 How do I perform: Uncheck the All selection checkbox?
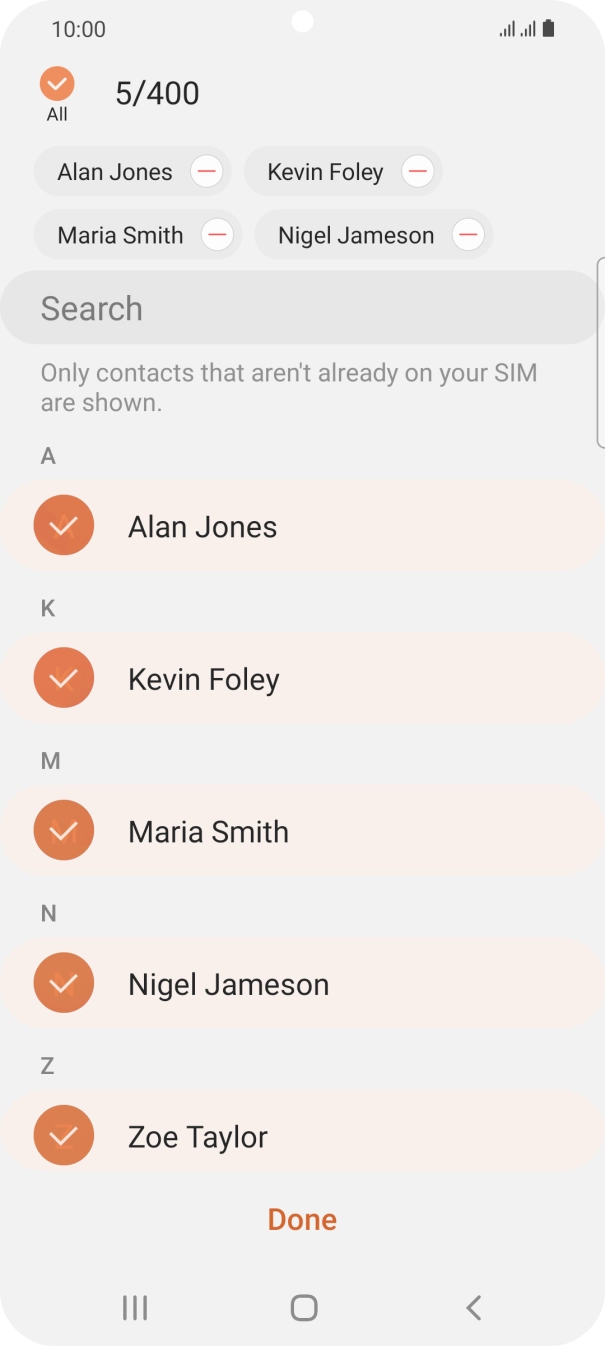(x=57, y=84)
